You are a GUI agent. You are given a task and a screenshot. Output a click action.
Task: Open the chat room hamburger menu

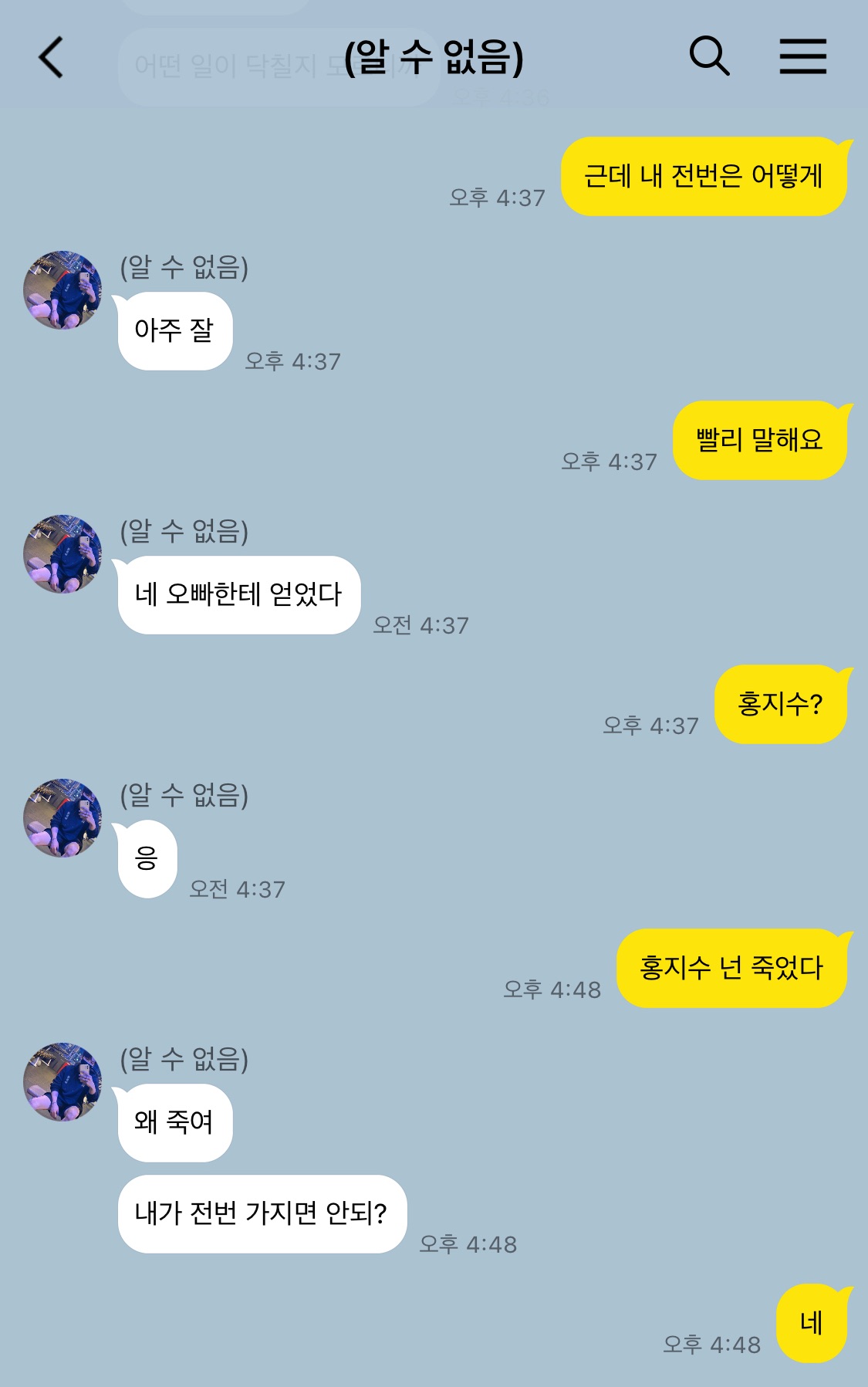point(802,56)
